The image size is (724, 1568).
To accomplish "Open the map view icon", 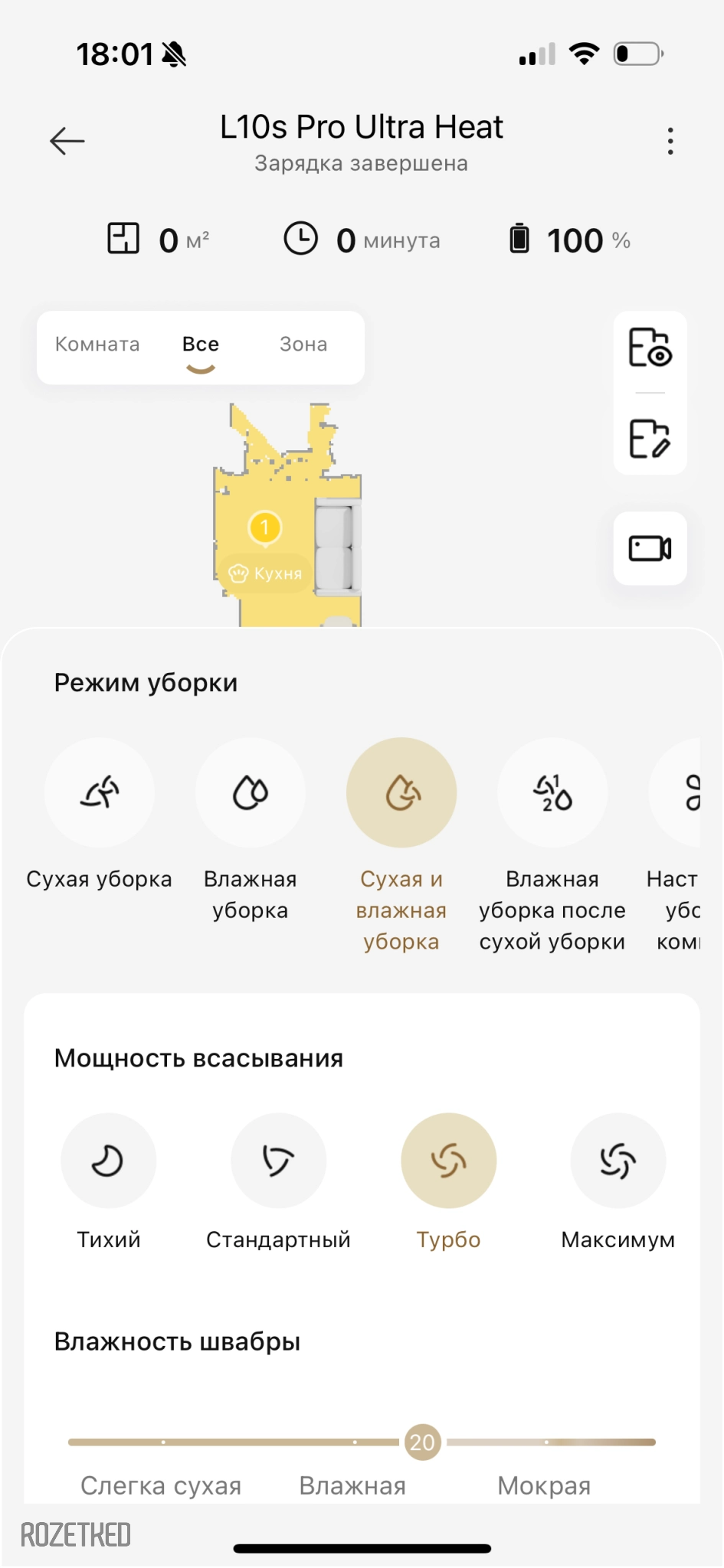I will point(650,348).
